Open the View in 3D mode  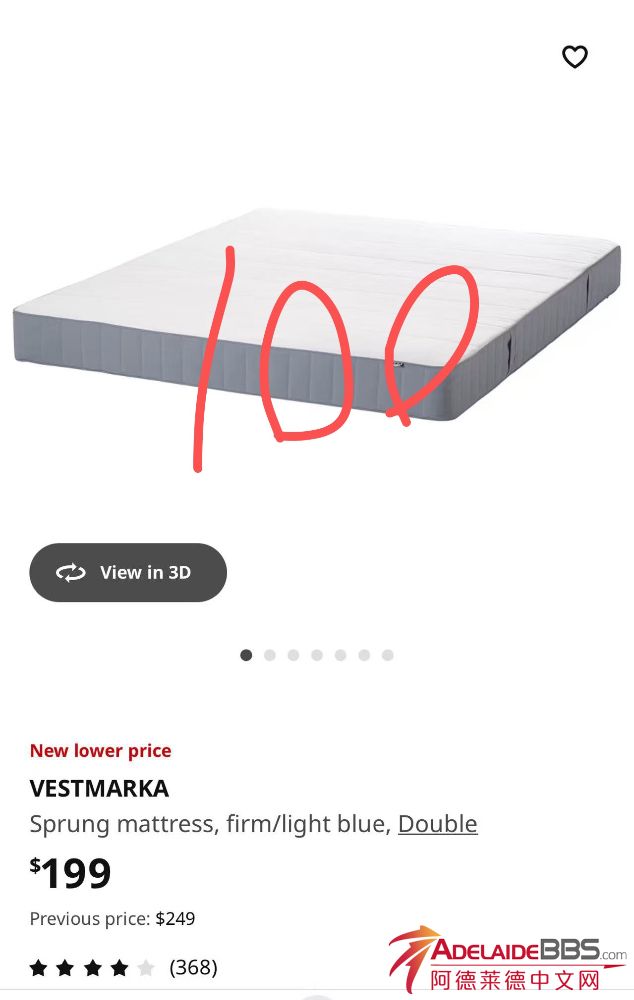(128, 573)
